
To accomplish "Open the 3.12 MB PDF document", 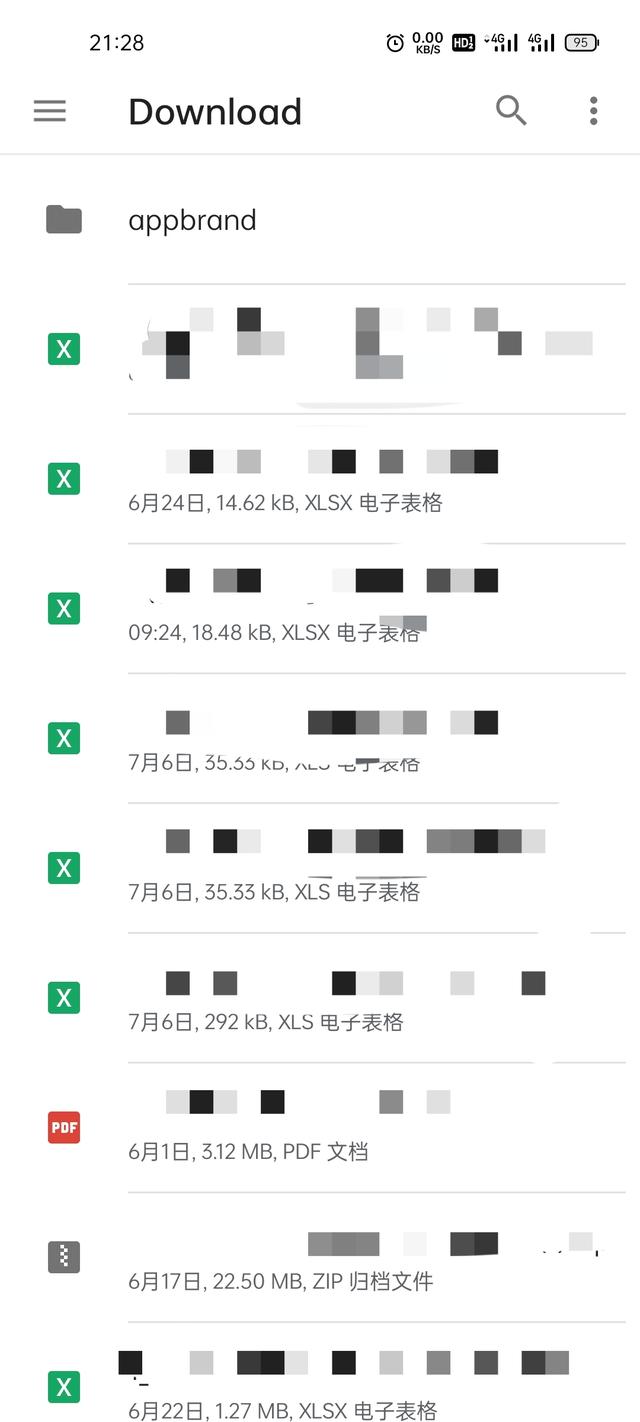I will pyautogui.click(x=330, y=1128).
